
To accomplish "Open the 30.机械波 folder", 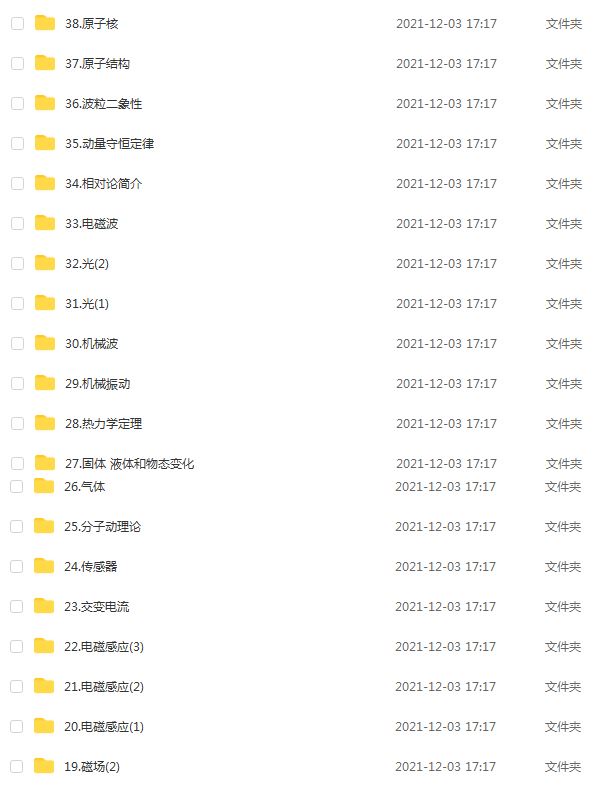I will 91,344.
